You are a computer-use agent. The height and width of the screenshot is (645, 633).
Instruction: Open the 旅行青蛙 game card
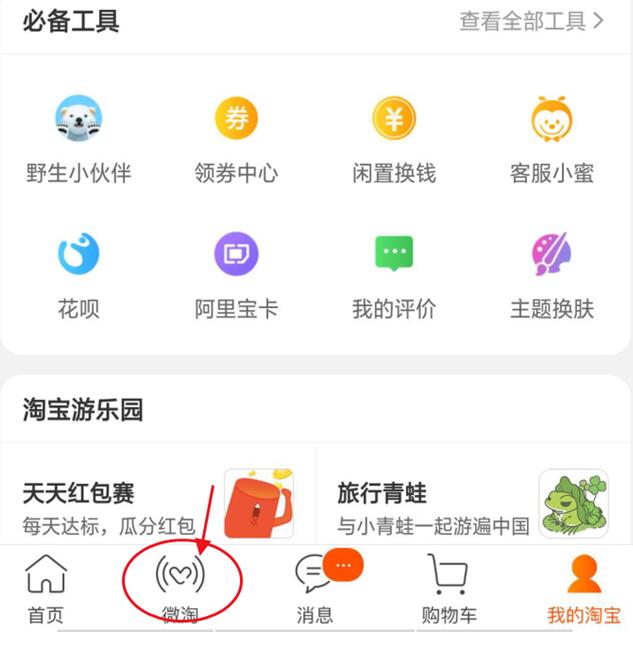click(x=473, y=505)
